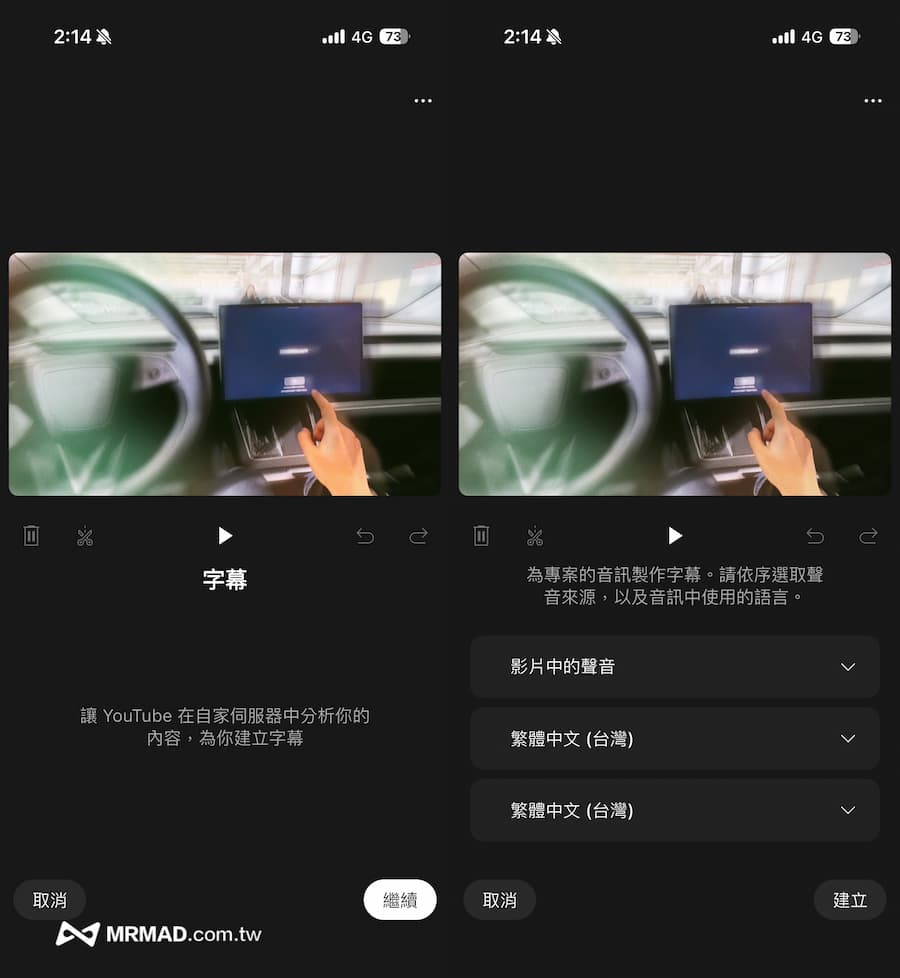Tap 取消 to cancel on the right screen
Viewport: 900px width, 978px height.
tap(499, 900)
